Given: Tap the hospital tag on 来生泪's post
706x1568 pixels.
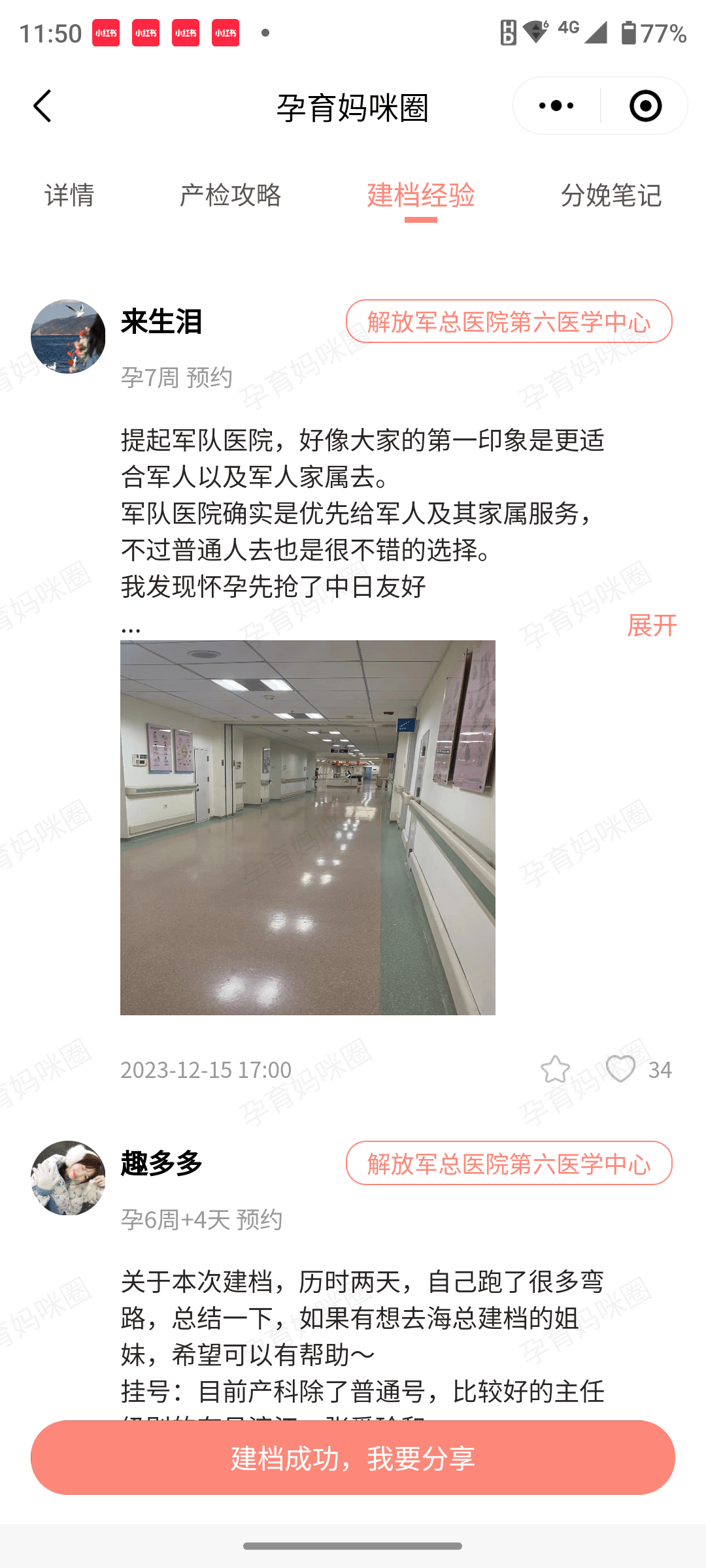Looking at the screenshot, I should click(x=509, y=321).
